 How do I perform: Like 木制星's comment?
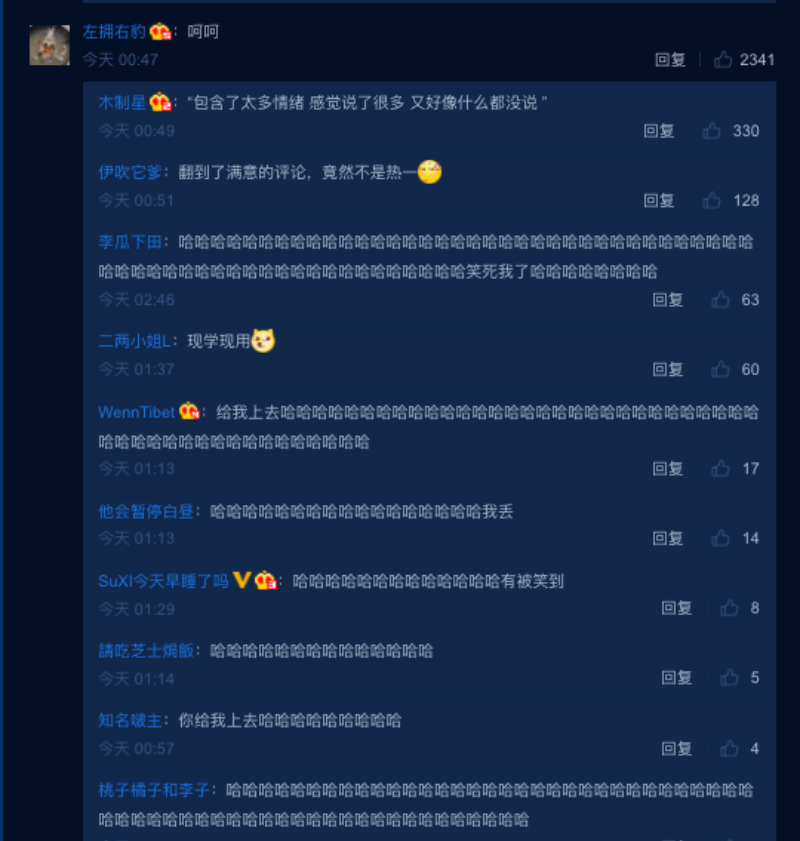(712, 131)
